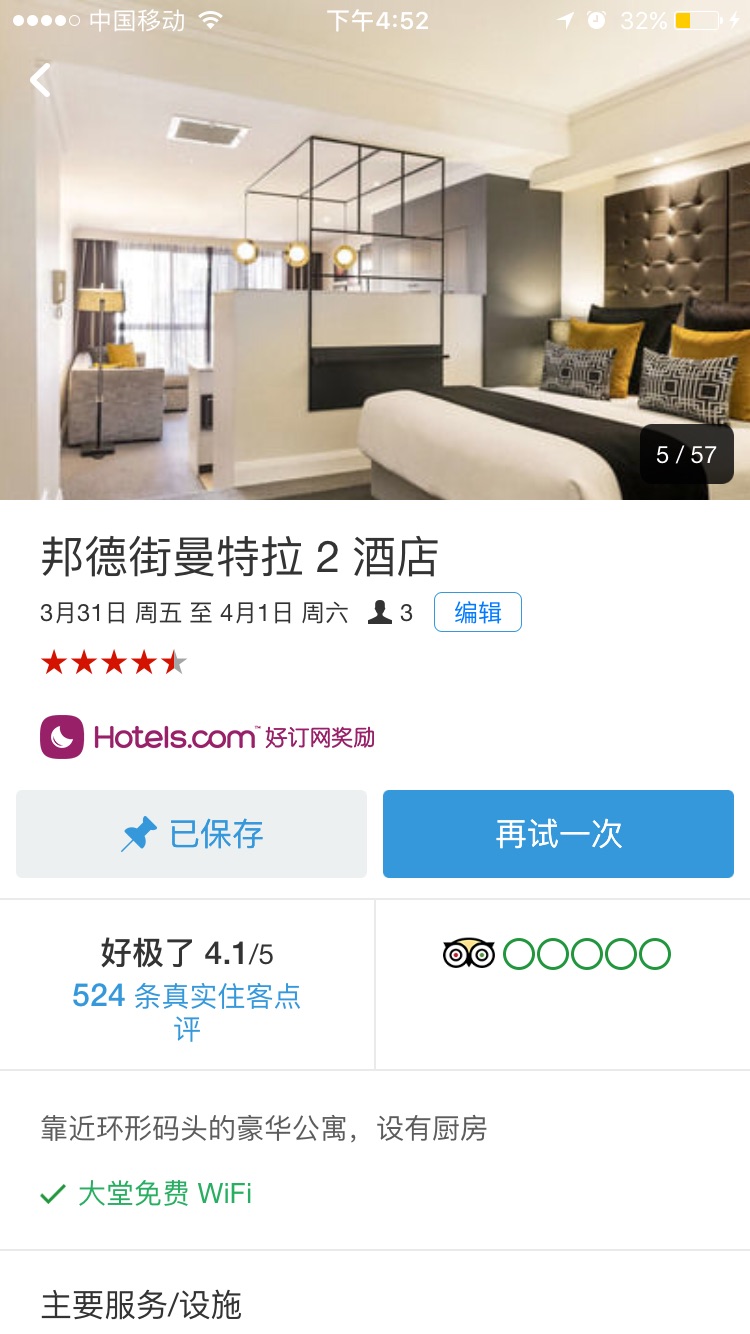Open the 524 条真实住客点评 reviews
Image resolution: width=750 pixels, height=1334 pixels.
[187, 1012]
